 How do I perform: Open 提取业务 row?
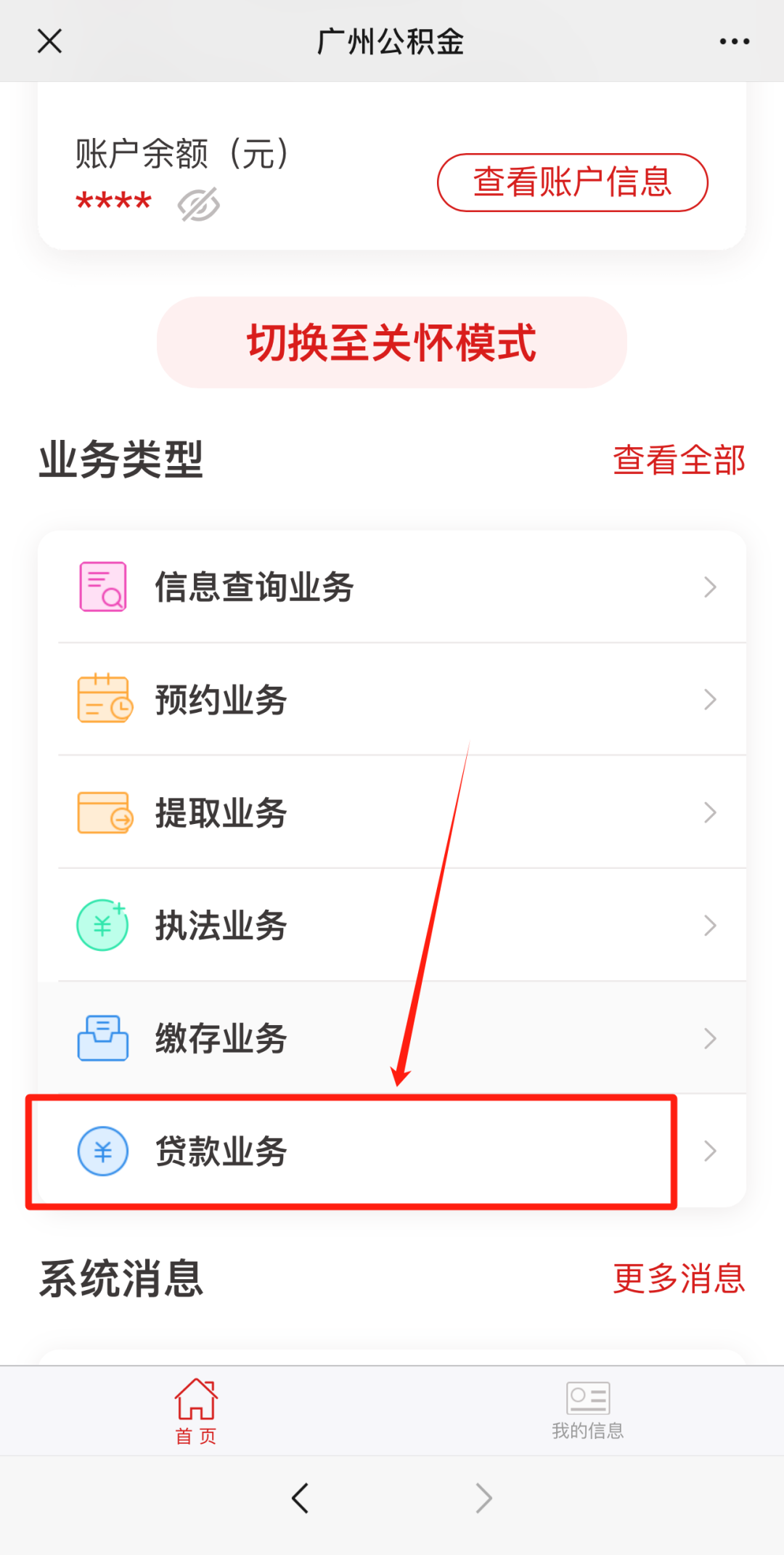(x=392, y=812)
